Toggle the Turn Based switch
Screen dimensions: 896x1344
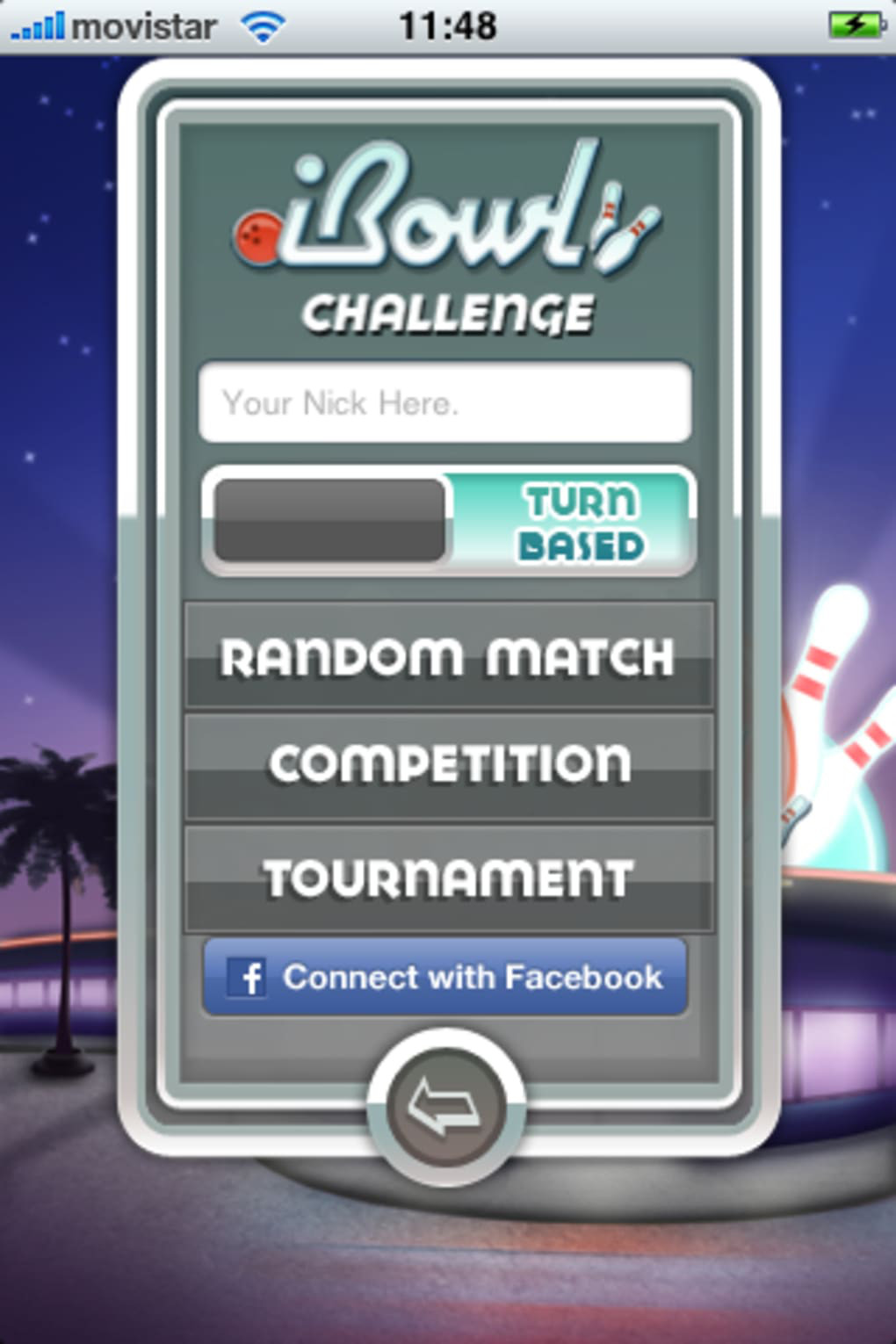pos(448,521)
